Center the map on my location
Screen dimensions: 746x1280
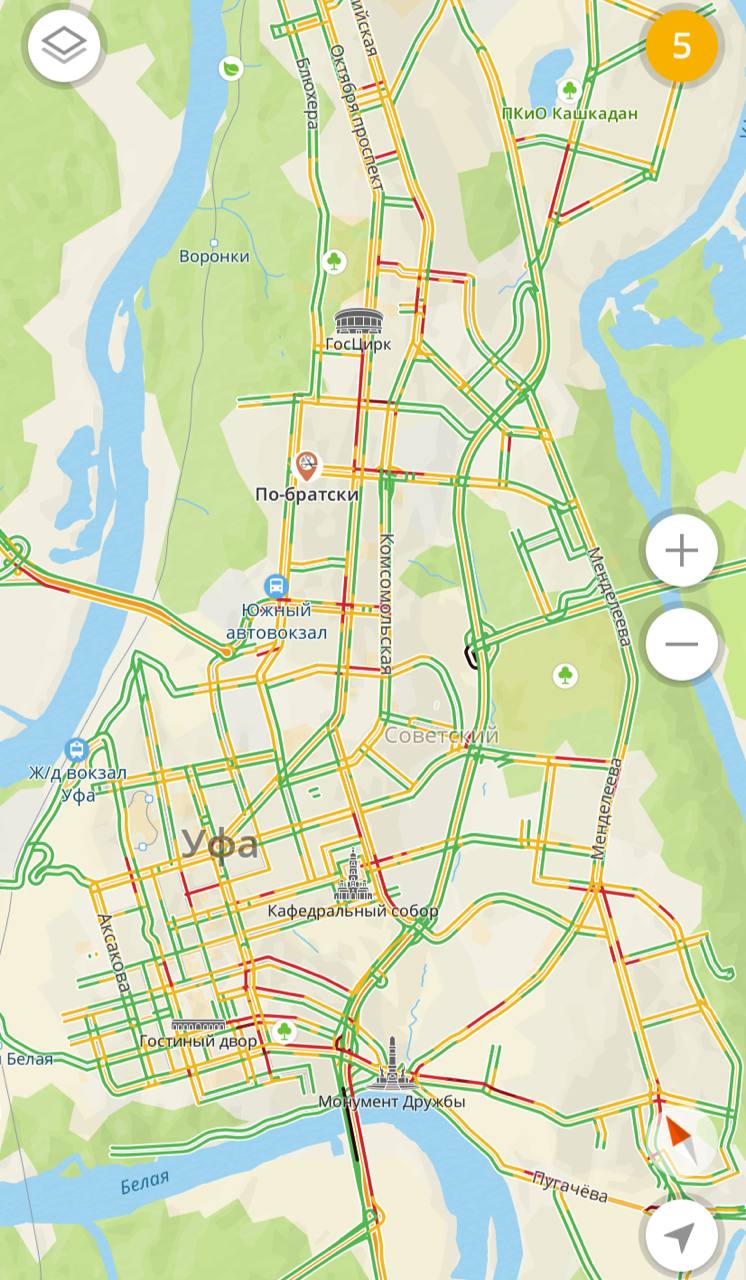(x=682, y=1237)
